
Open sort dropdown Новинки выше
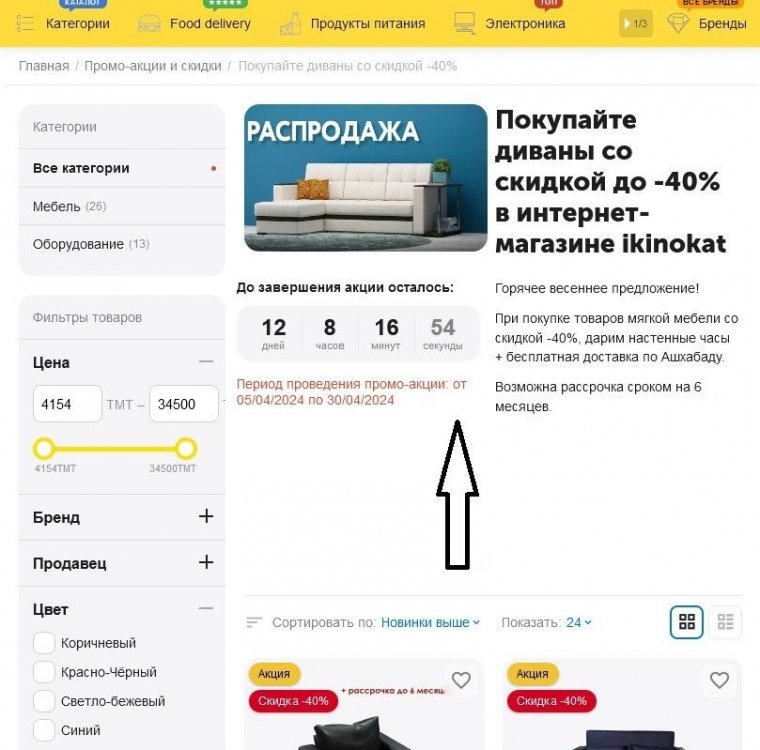pyautogui.click(x=430, y=622)
